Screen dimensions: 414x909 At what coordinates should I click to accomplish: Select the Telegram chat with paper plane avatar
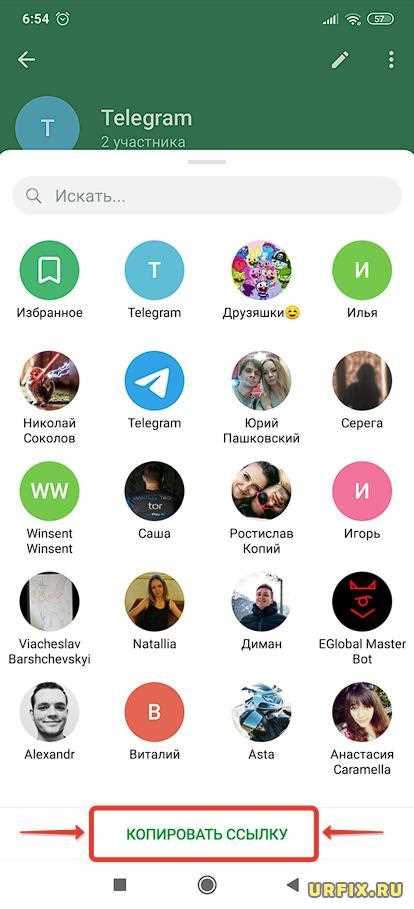(154, 390)
